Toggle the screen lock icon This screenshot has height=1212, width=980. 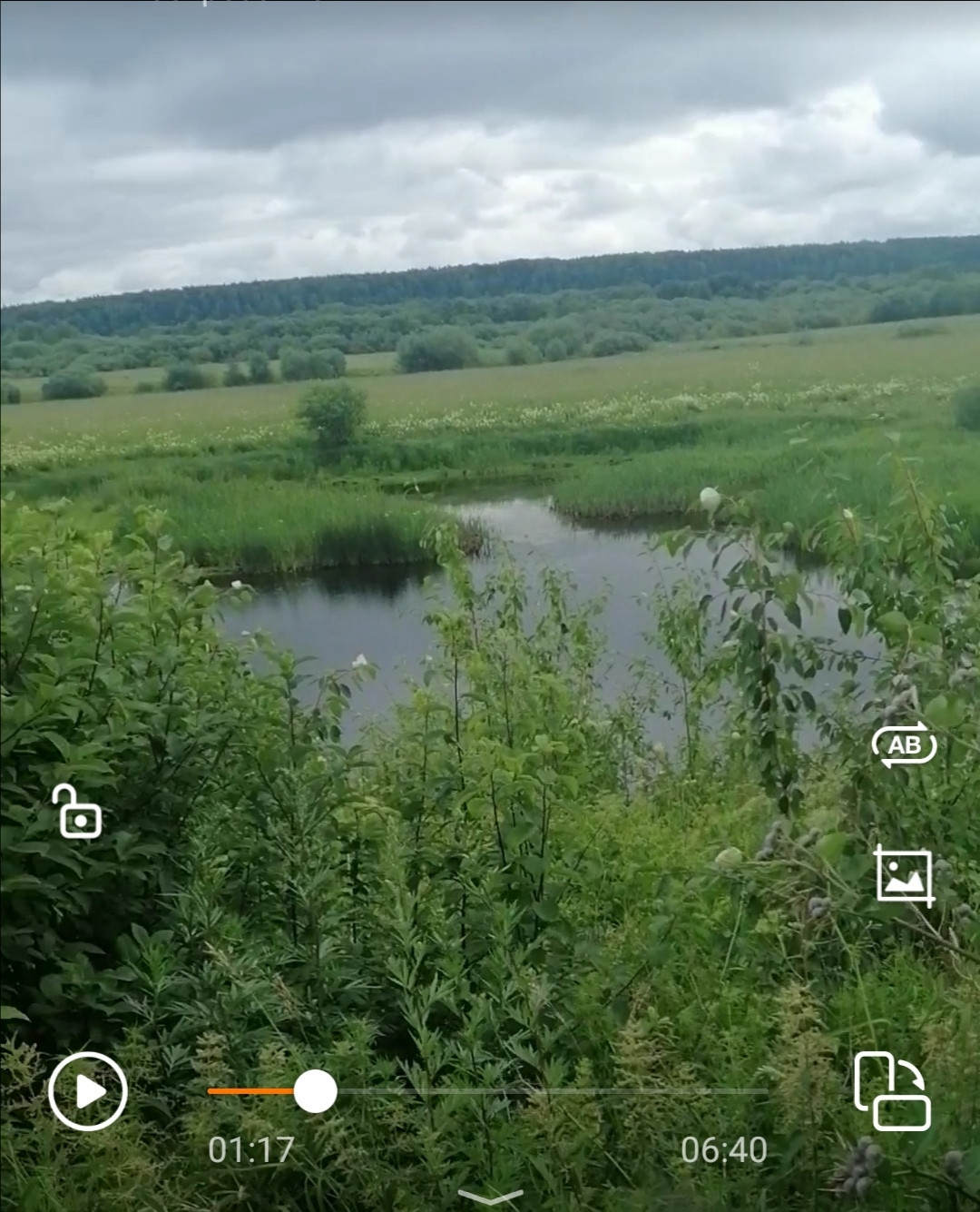77,812
